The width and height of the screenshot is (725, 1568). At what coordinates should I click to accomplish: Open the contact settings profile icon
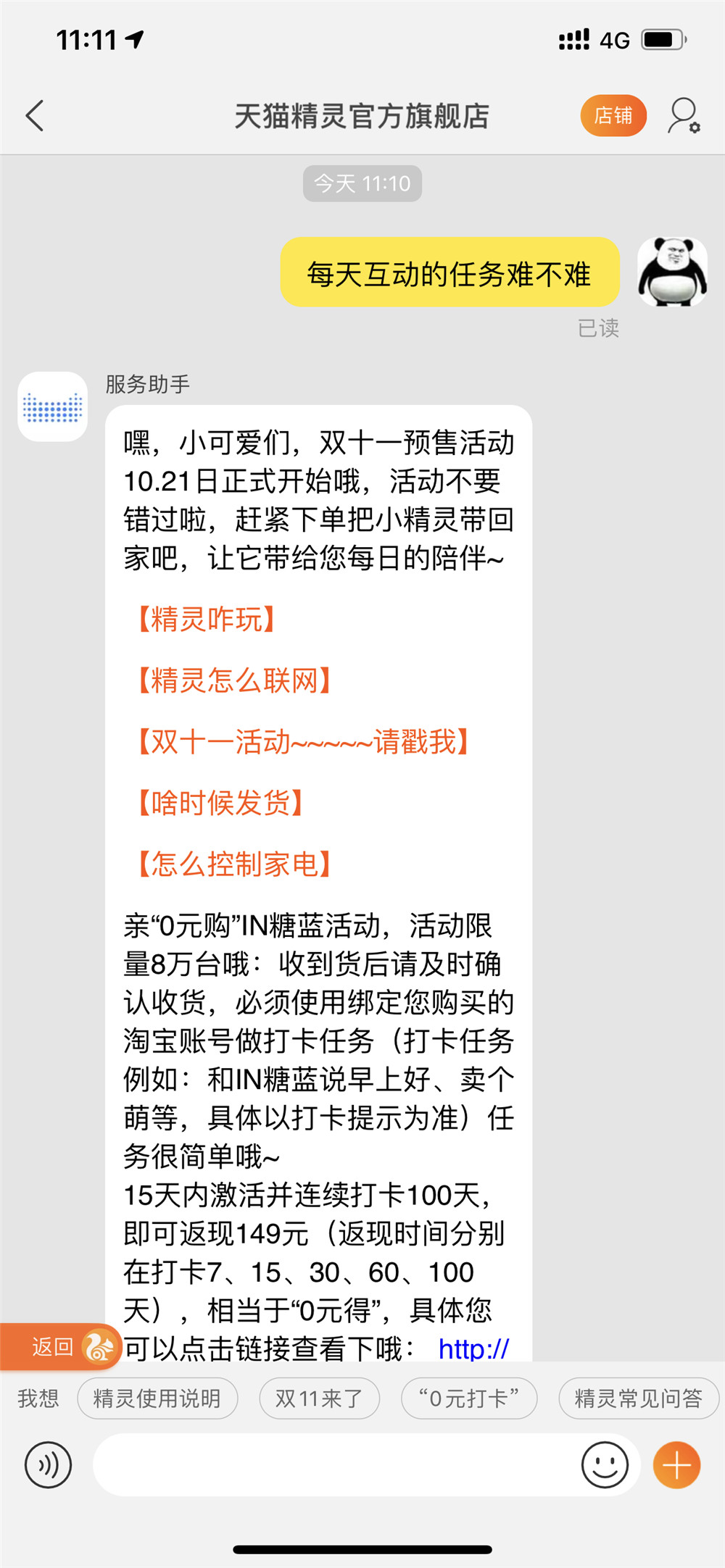point(683,116)
